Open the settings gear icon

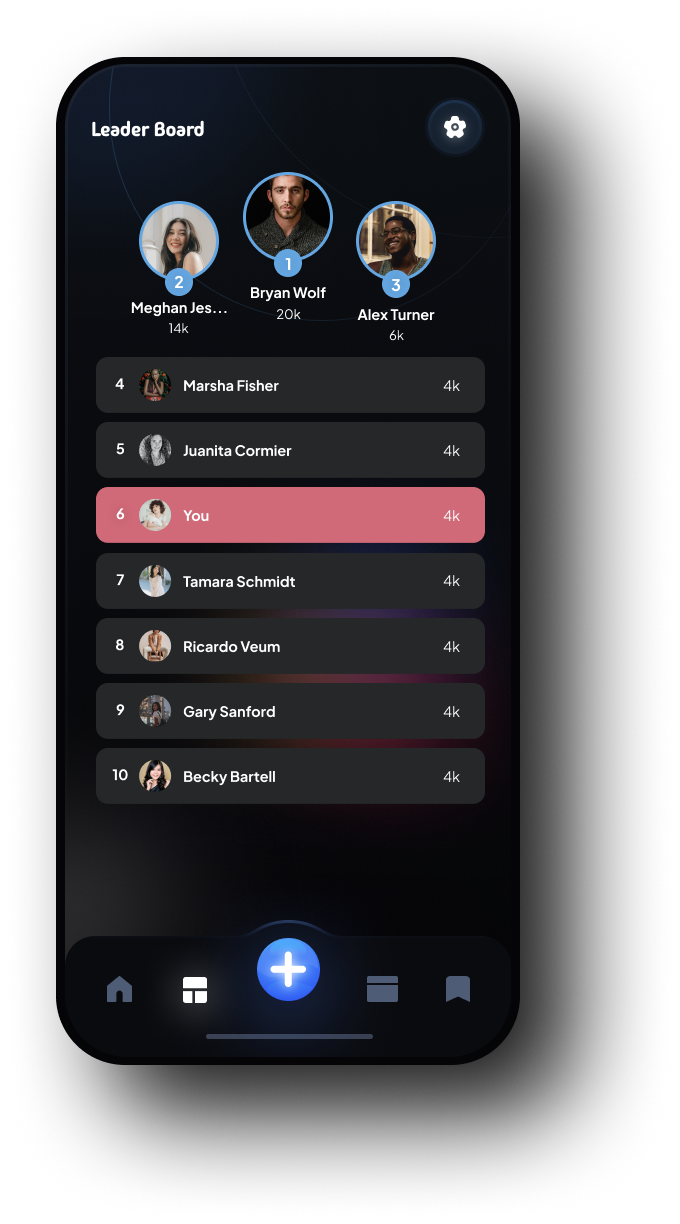[x=455, y=127]
